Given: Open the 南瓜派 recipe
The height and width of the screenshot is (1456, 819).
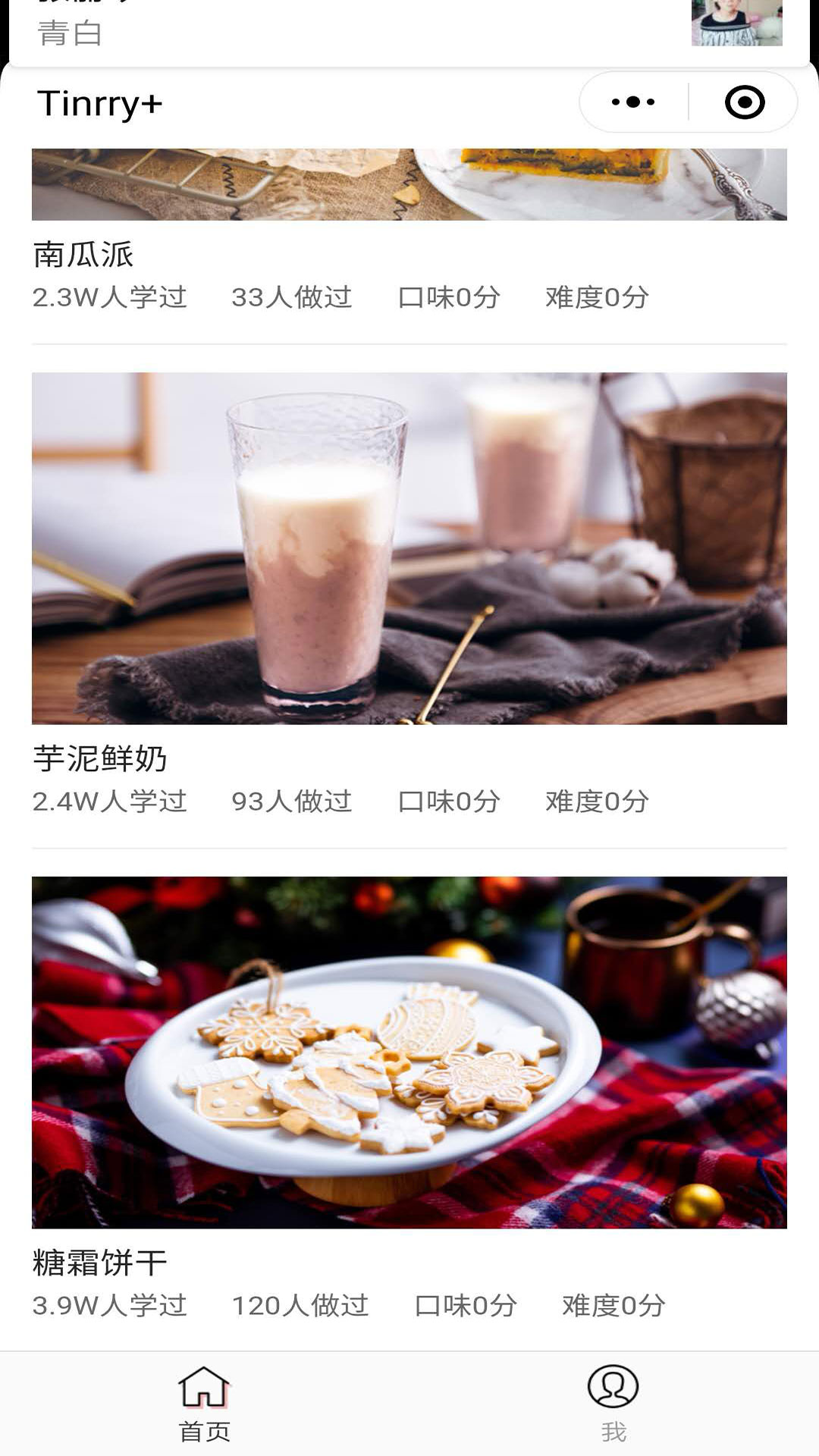Looking at the screenshot, I should coord(83,255).
